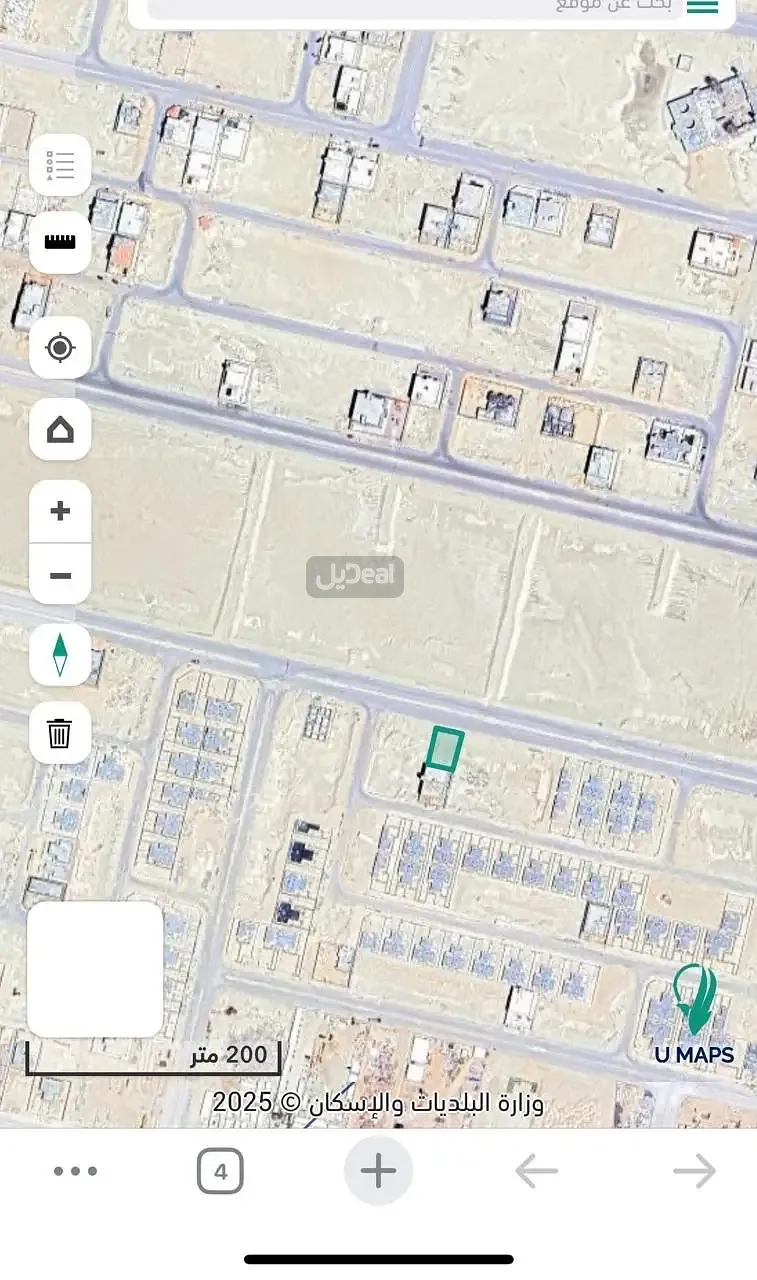The height and width of the screenshot is (1280, 757).
Task: Click the ministry copyright attribution text
Action: click(380, 1103)
